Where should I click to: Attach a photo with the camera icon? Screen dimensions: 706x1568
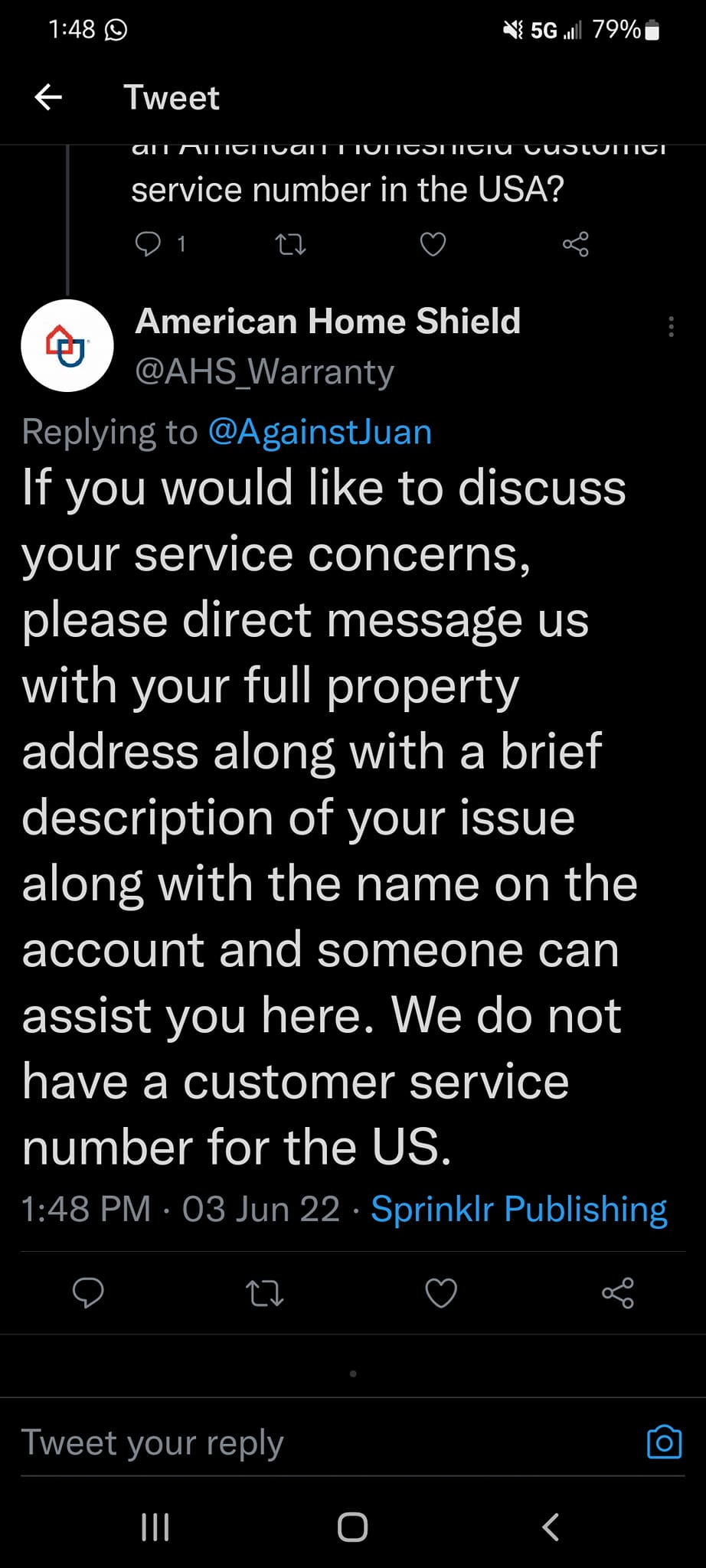(664, 1442)
